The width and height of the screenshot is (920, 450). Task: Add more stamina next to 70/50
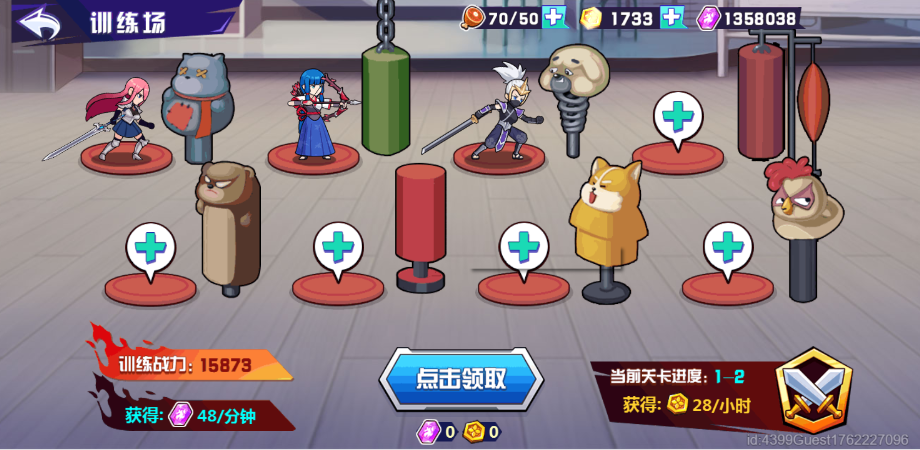[555, 17]
